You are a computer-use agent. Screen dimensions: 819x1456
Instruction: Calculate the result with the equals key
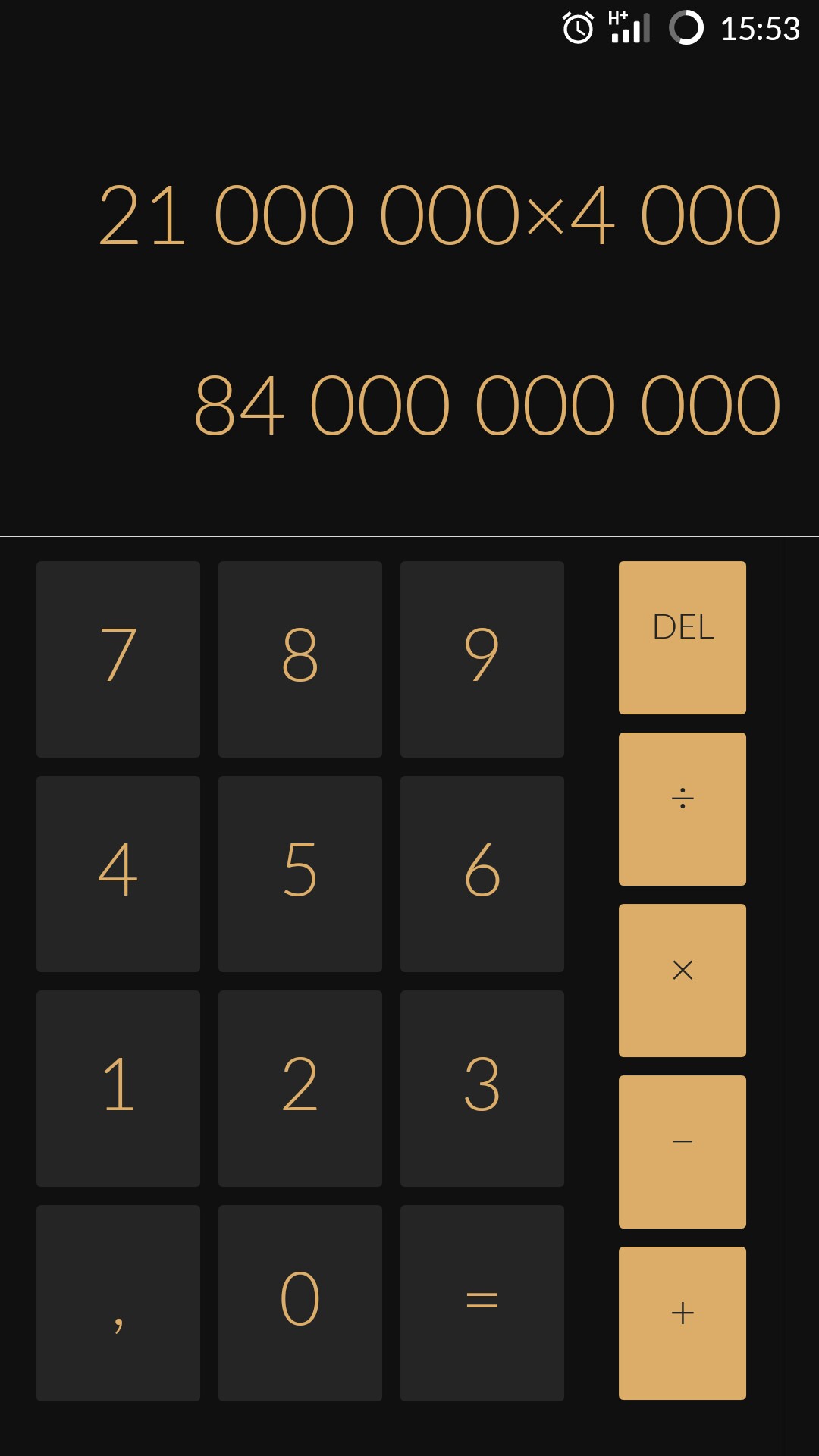pyautogui.click(x=482, y=1303)
